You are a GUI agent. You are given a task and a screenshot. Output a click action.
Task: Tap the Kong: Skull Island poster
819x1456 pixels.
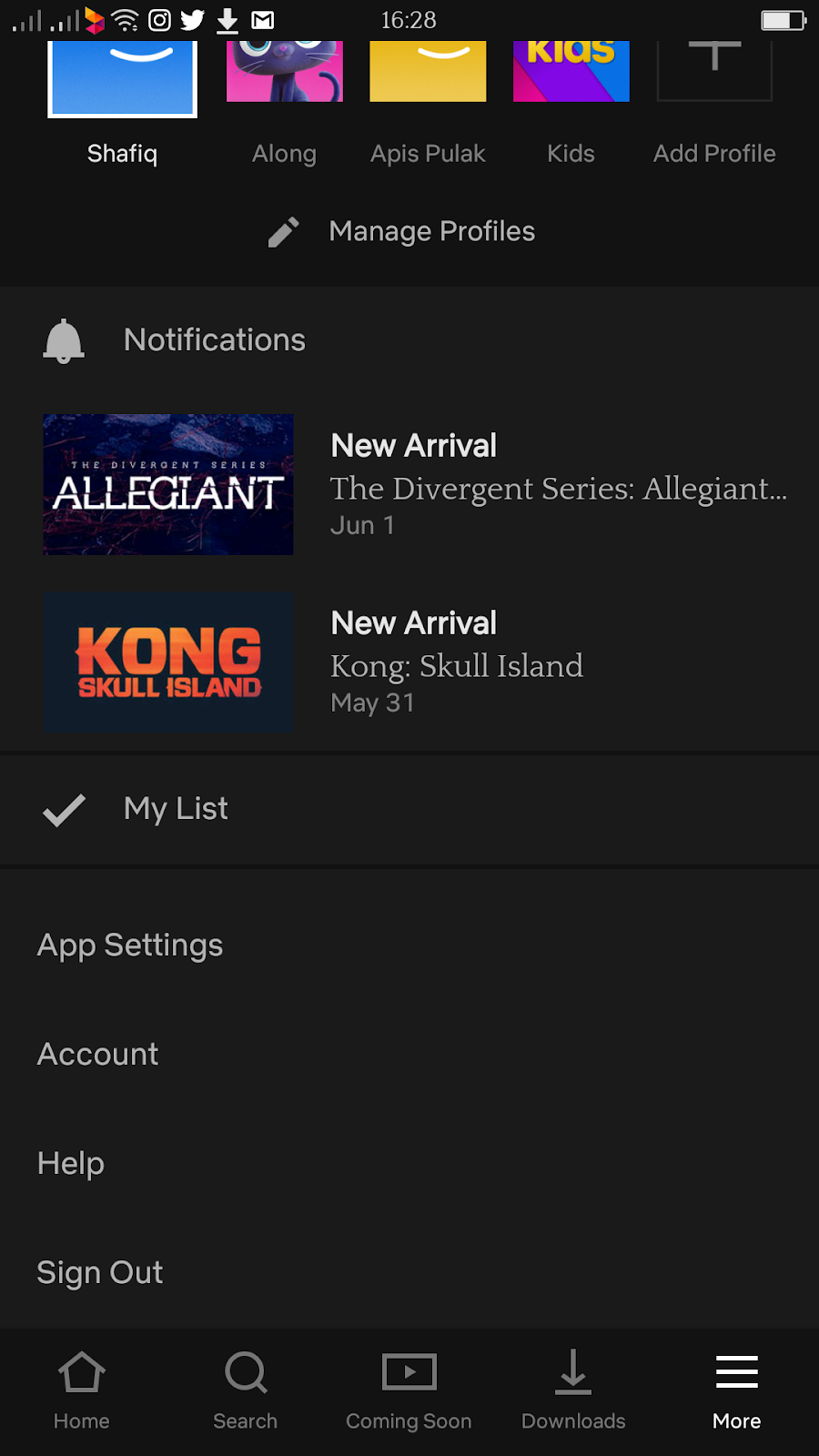coord(167,662)
